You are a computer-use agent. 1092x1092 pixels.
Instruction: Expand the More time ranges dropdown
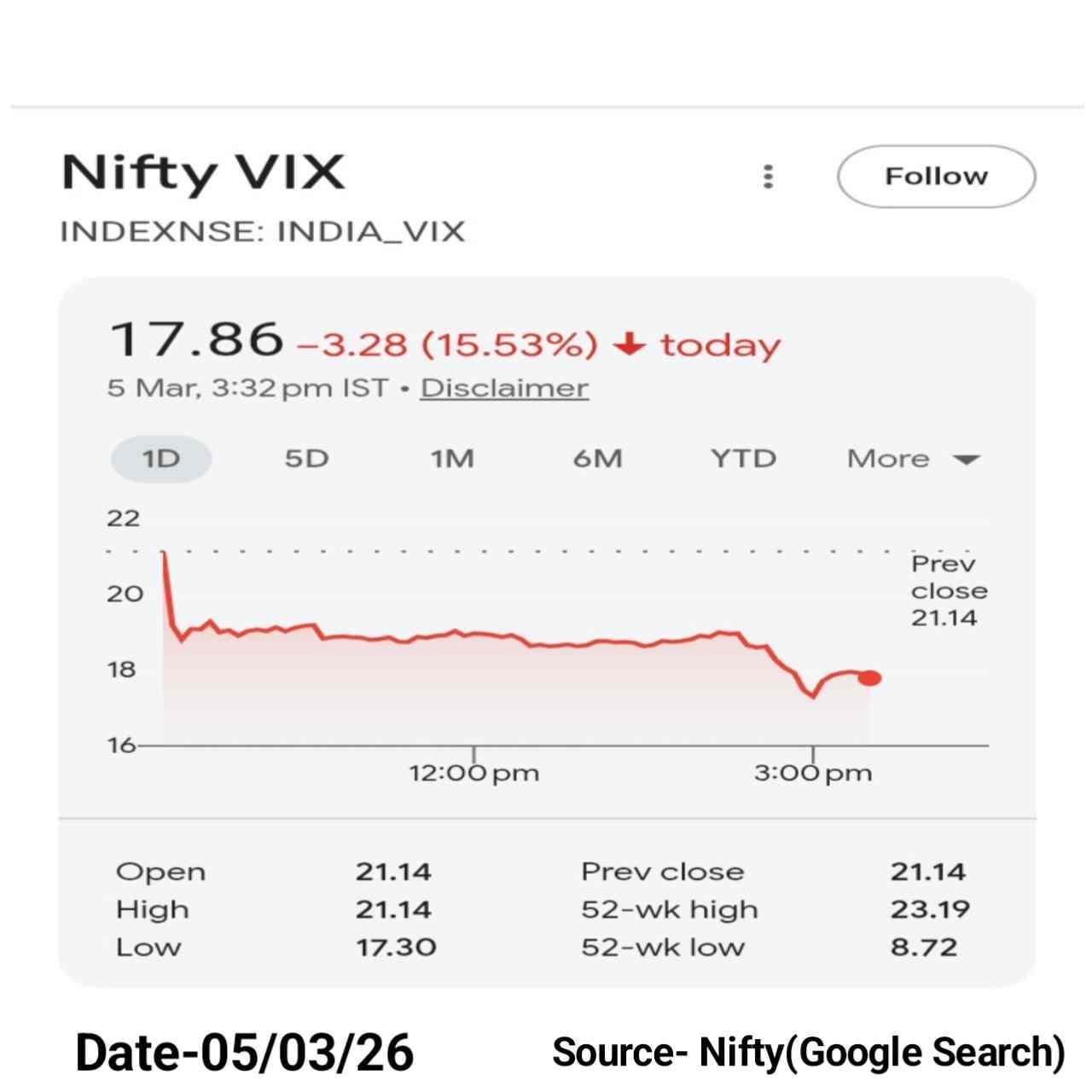[912, 459]
